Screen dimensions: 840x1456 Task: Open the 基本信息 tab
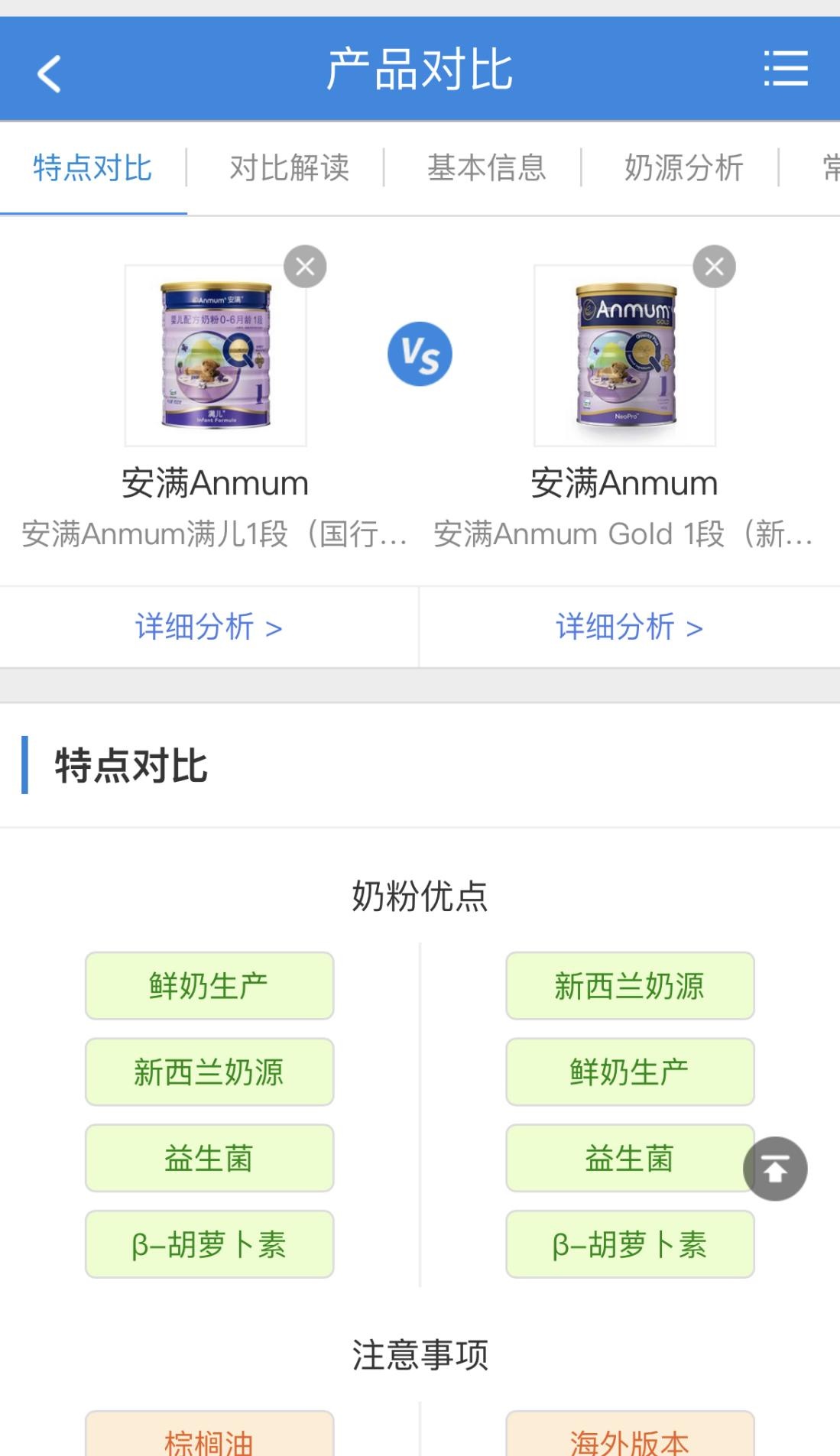[486, 167]
